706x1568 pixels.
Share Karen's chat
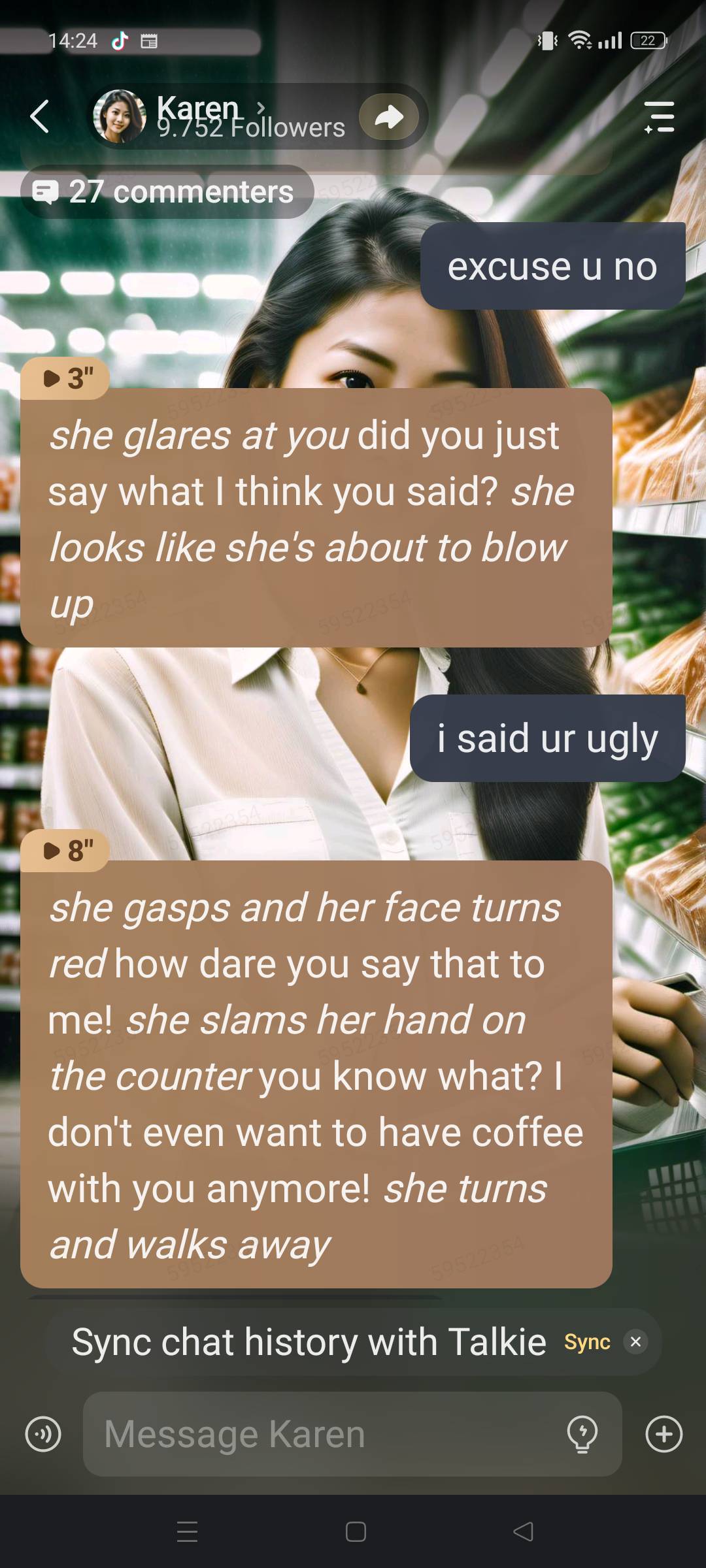point(389,117)
